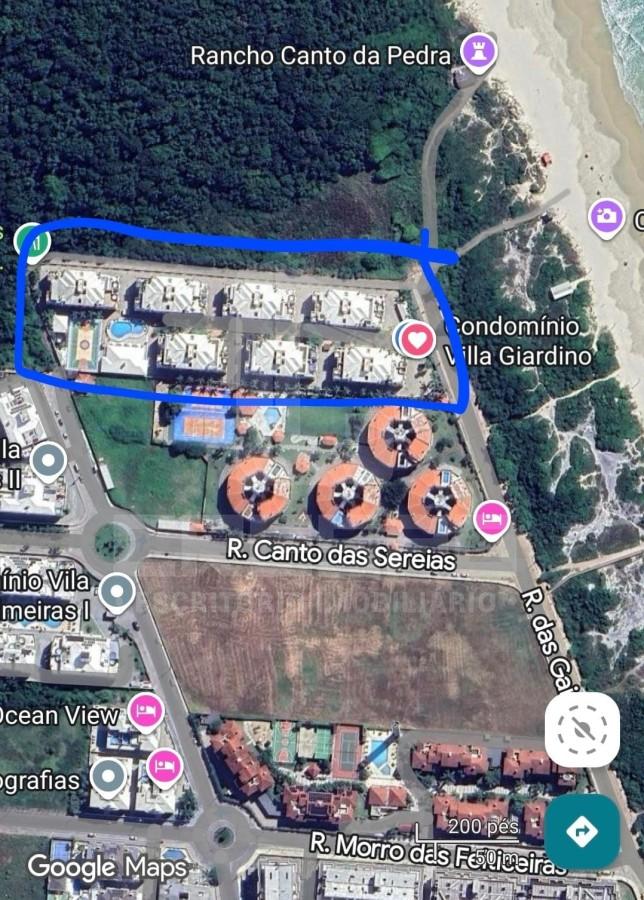The image size is (644, 900).
Task: View the Ocean View hotel marker
Action: coord(146,711)
